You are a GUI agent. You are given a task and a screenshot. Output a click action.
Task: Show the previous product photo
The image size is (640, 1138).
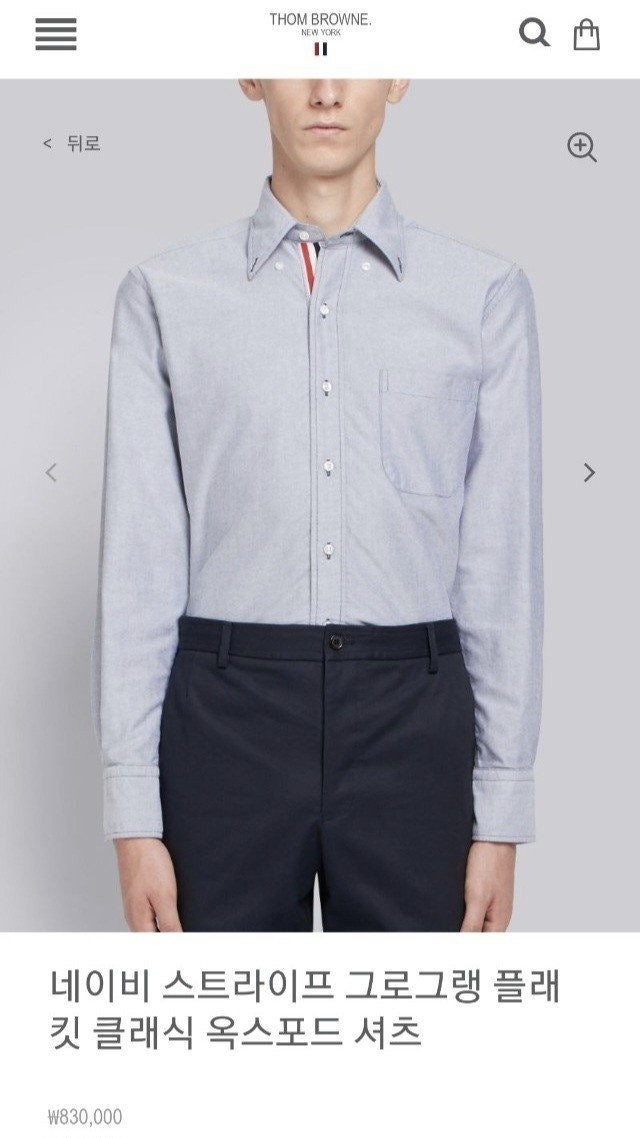tap(51, 473)
